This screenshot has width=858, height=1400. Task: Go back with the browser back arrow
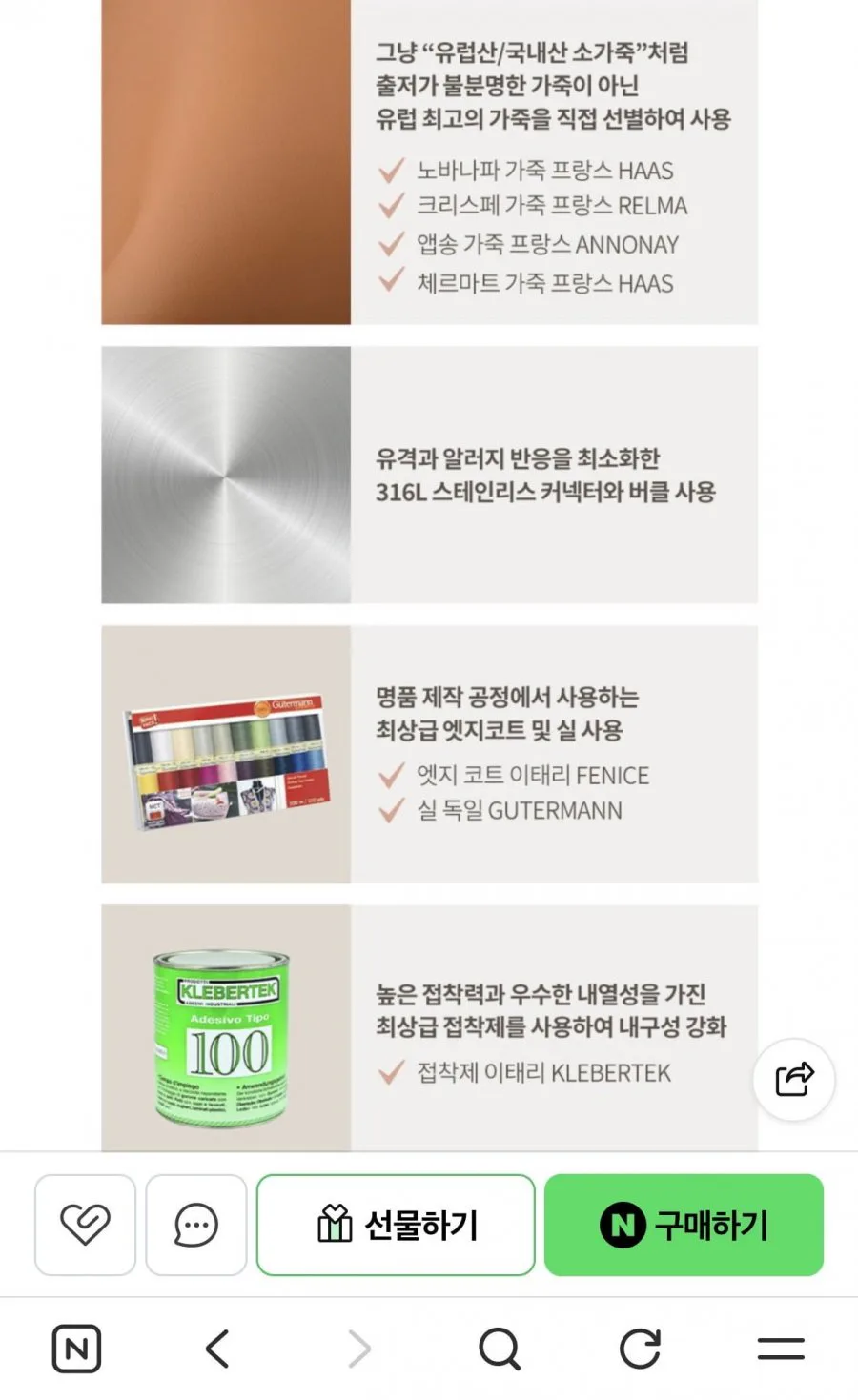(217, 1349)
